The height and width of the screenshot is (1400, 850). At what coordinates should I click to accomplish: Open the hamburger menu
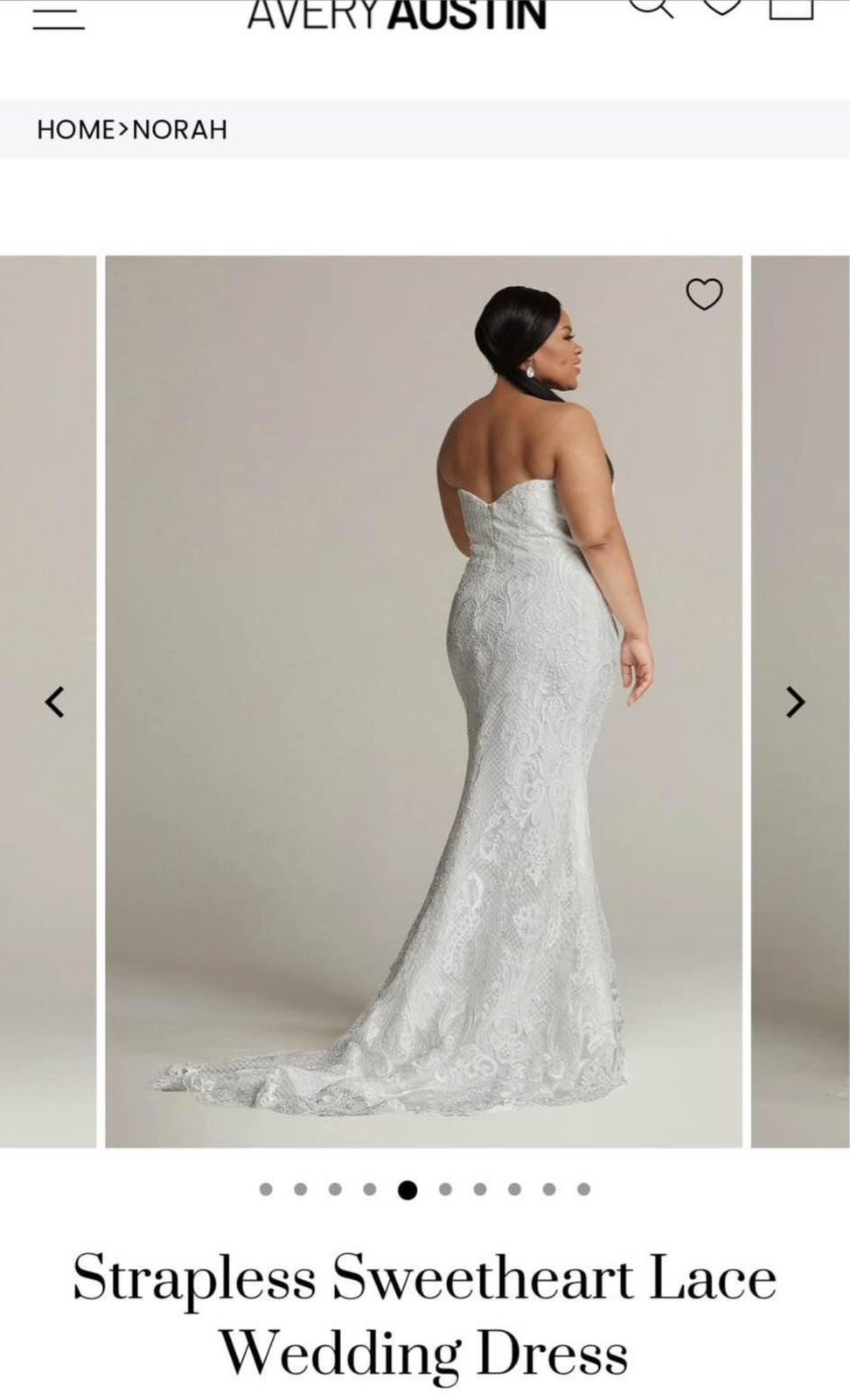click(59, 17)
